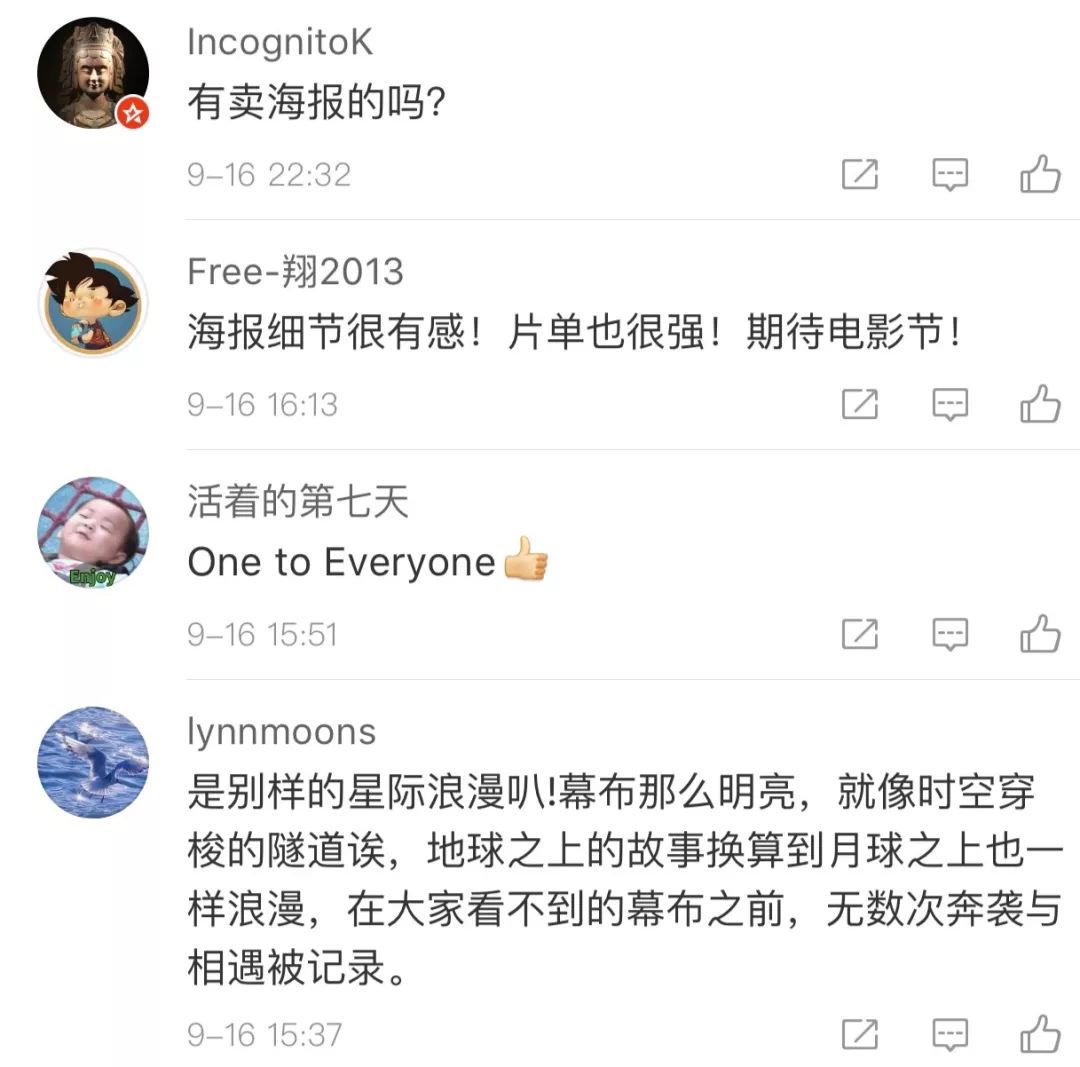Repost IncognitoK's comment
Screen dimensions: 1080x1067
click(x=860, y=175)
